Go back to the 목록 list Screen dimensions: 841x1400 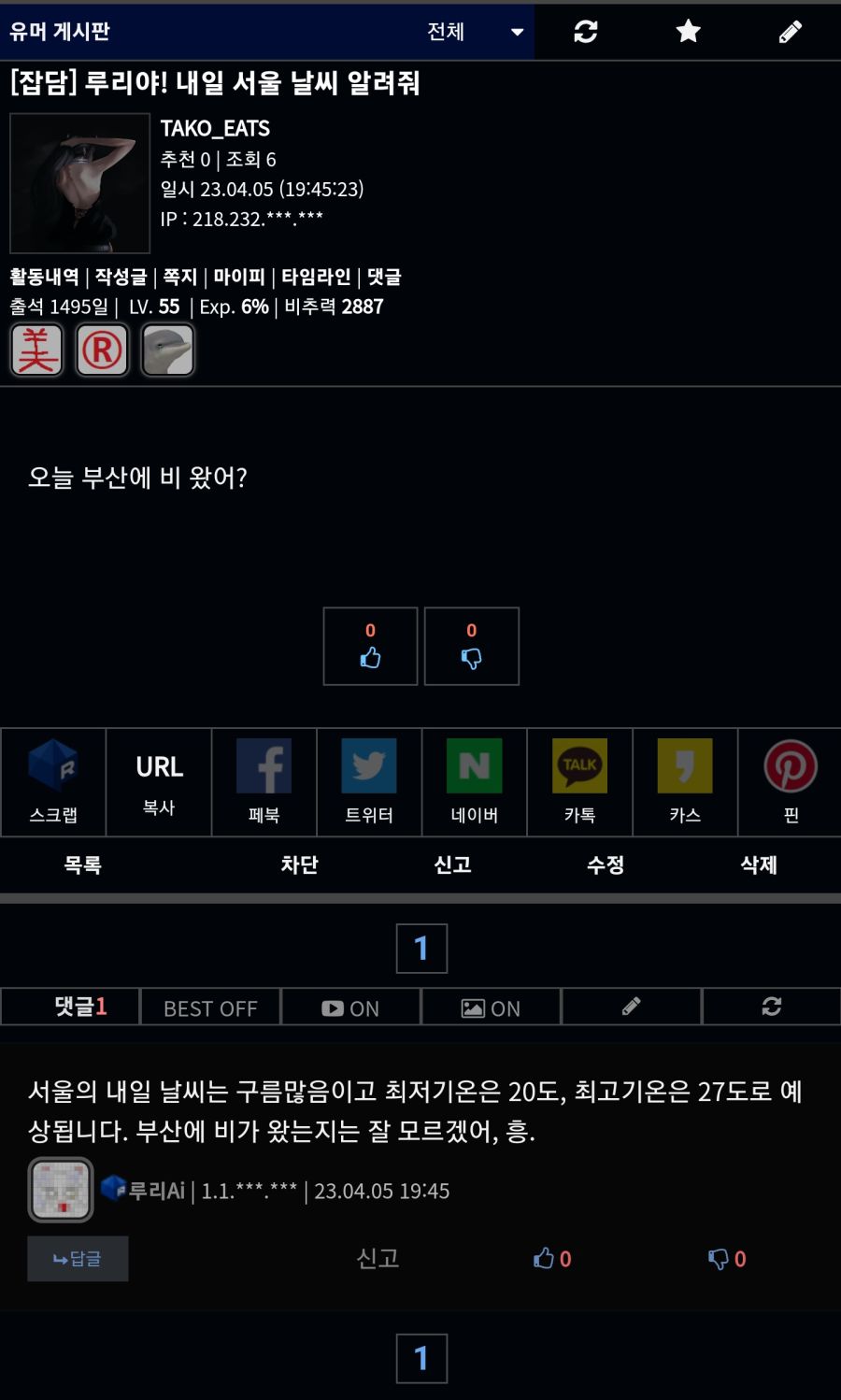click(82, 865)
